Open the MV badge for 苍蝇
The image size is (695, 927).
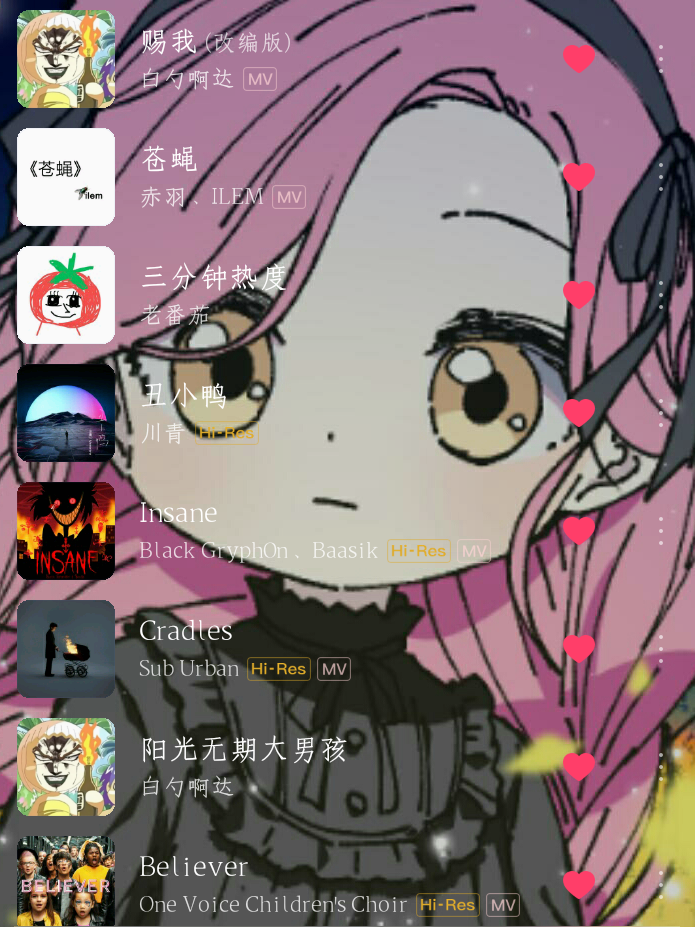pyautogui.click(x=289, y=197)
